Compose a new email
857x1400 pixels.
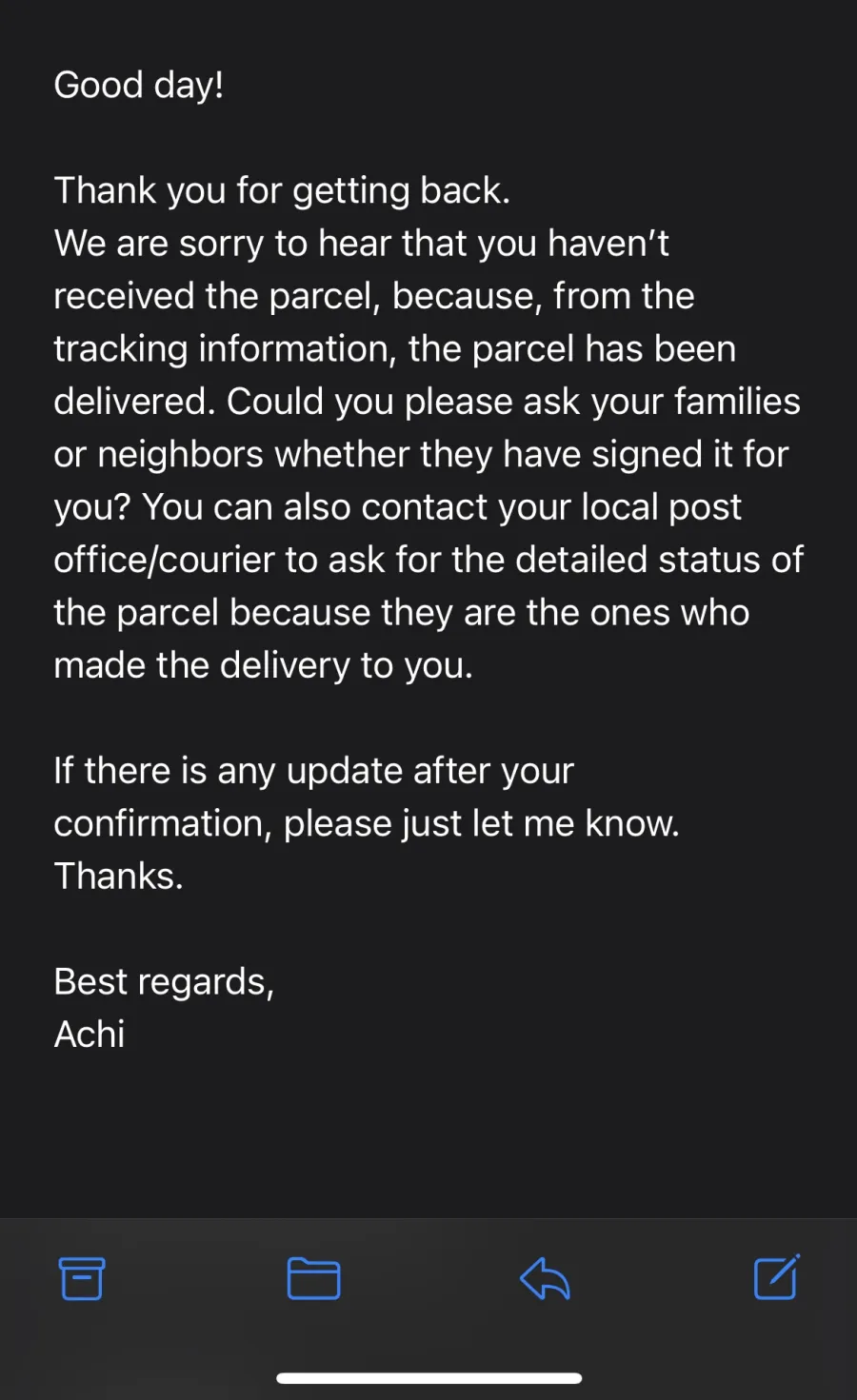pos(777,1277)
